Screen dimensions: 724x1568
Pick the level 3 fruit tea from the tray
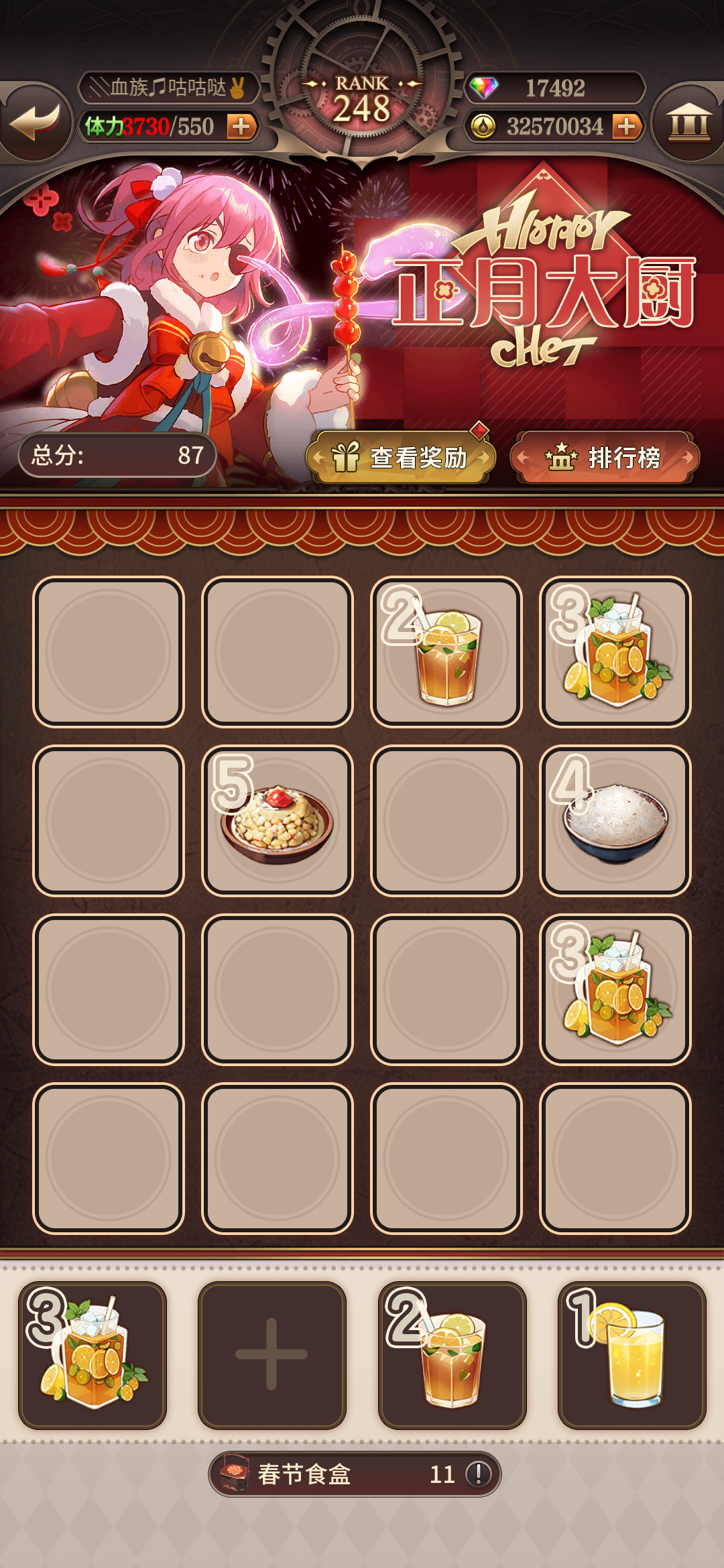[x=93, y=1355]
